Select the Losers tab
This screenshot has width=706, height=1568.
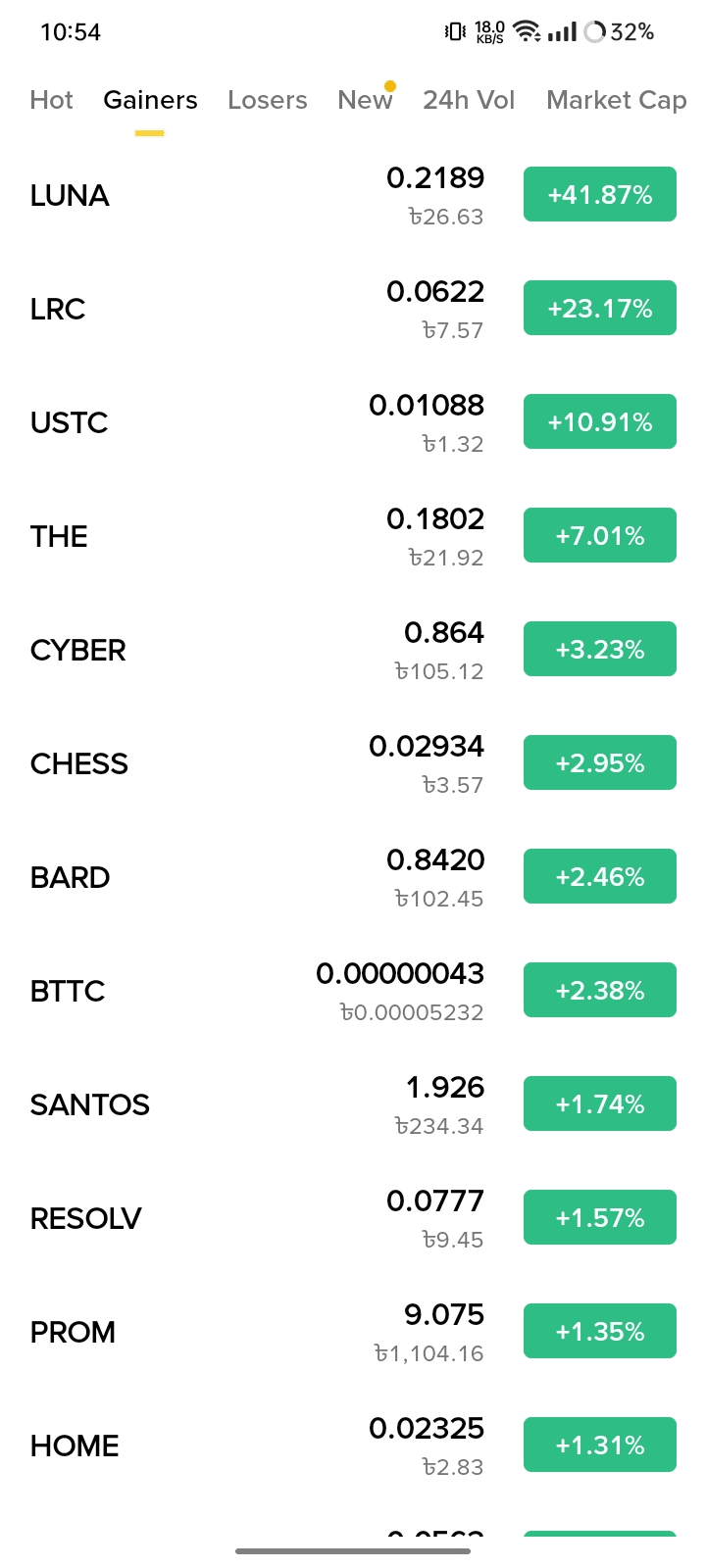(267, 100)
